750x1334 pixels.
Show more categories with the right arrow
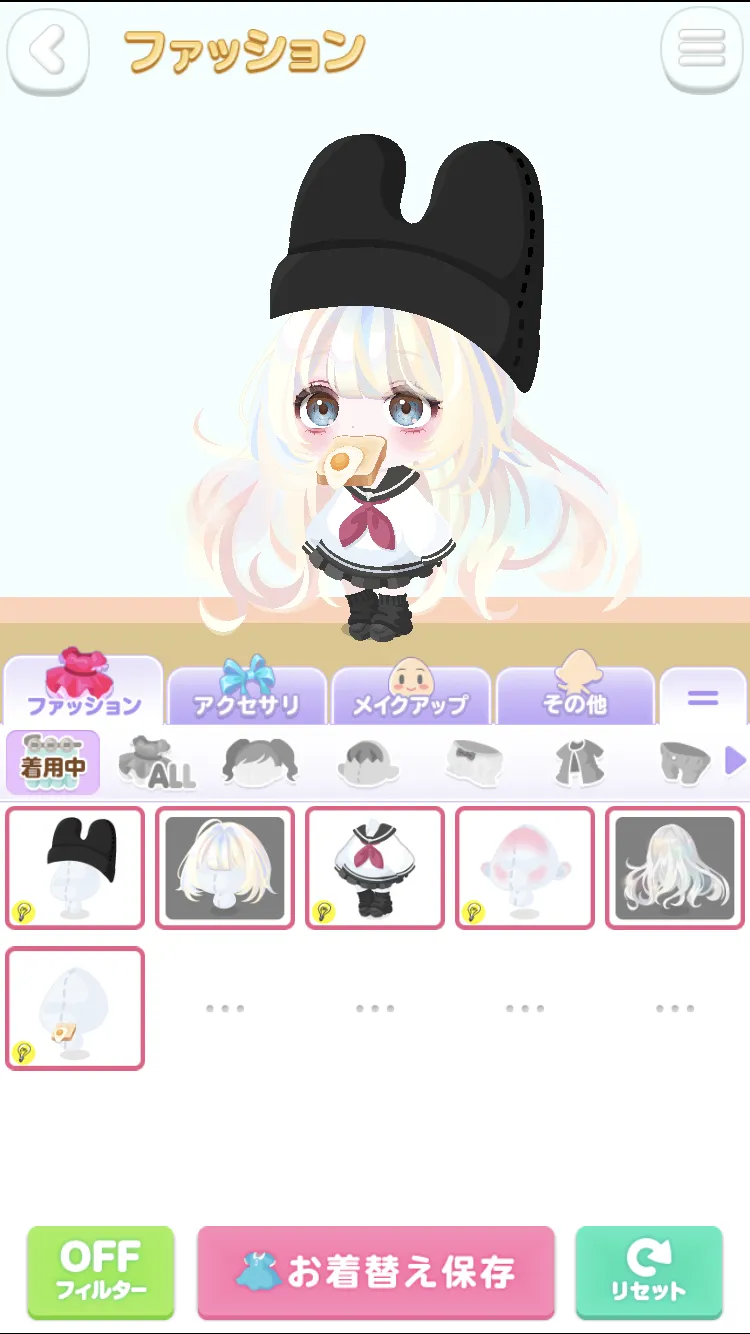(735, 762)
